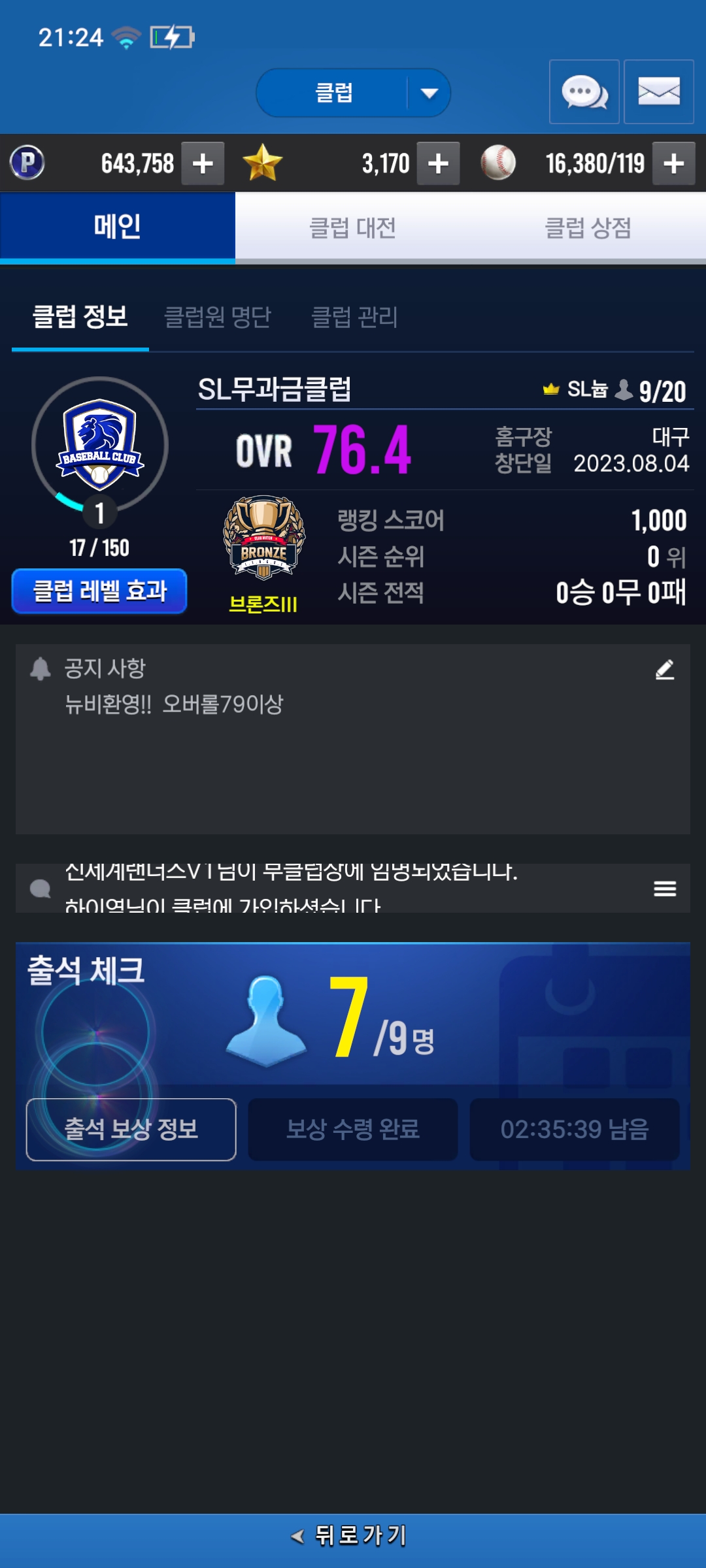Image resolution: width=706 pixels, height=1568 pixels.
Task: Add more baseballs with plus button
Action: coord(673,163)
